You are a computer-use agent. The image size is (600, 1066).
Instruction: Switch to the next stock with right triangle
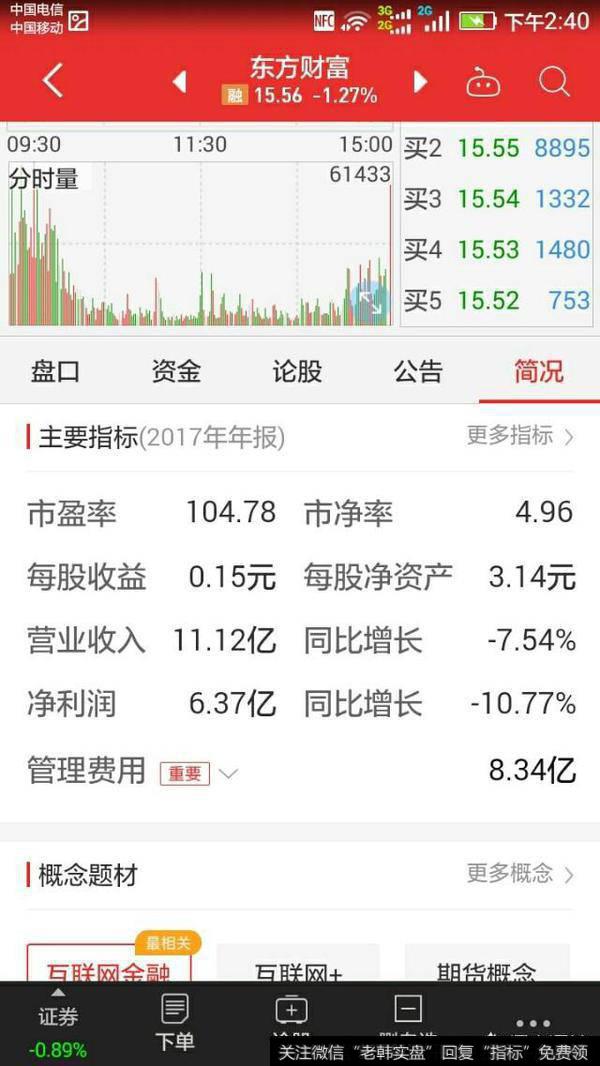click(x=421, y=81)
